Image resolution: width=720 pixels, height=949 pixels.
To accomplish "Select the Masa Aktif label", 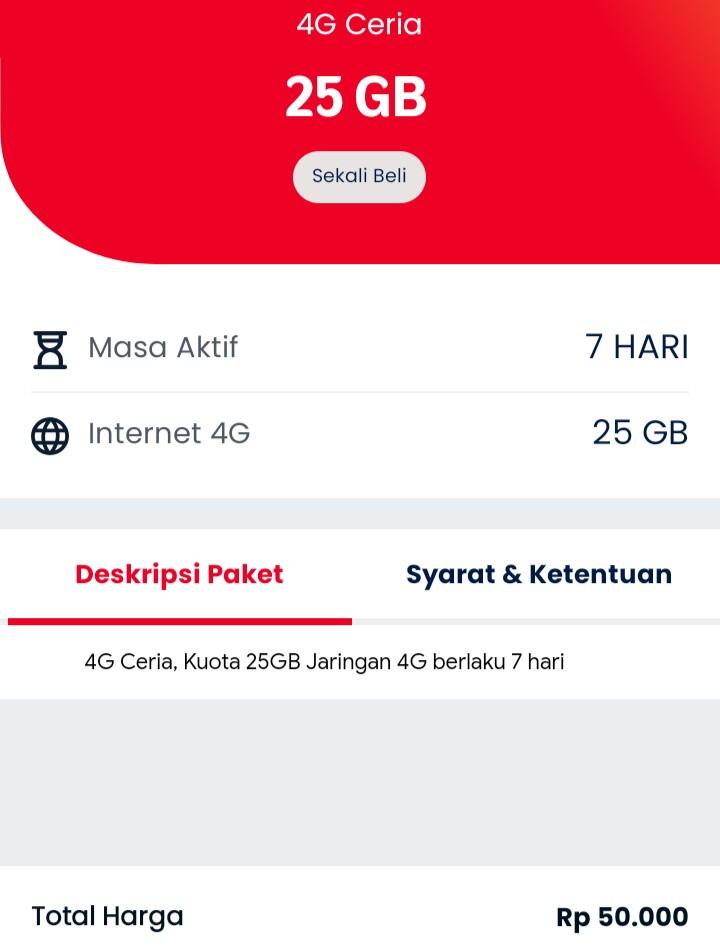I will tap(163, 348).
